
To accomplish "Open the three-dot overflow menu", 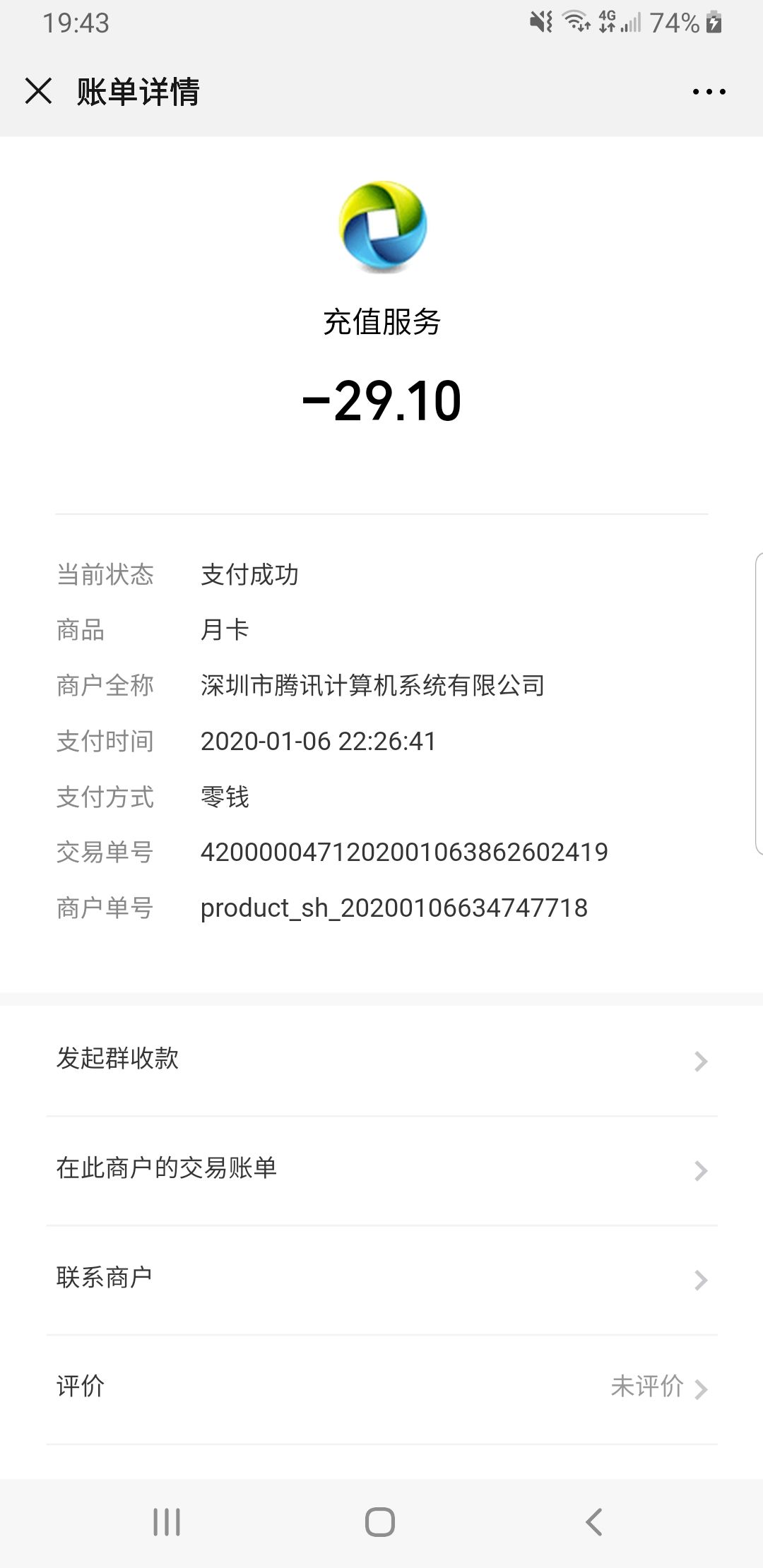I will (709, 92).
